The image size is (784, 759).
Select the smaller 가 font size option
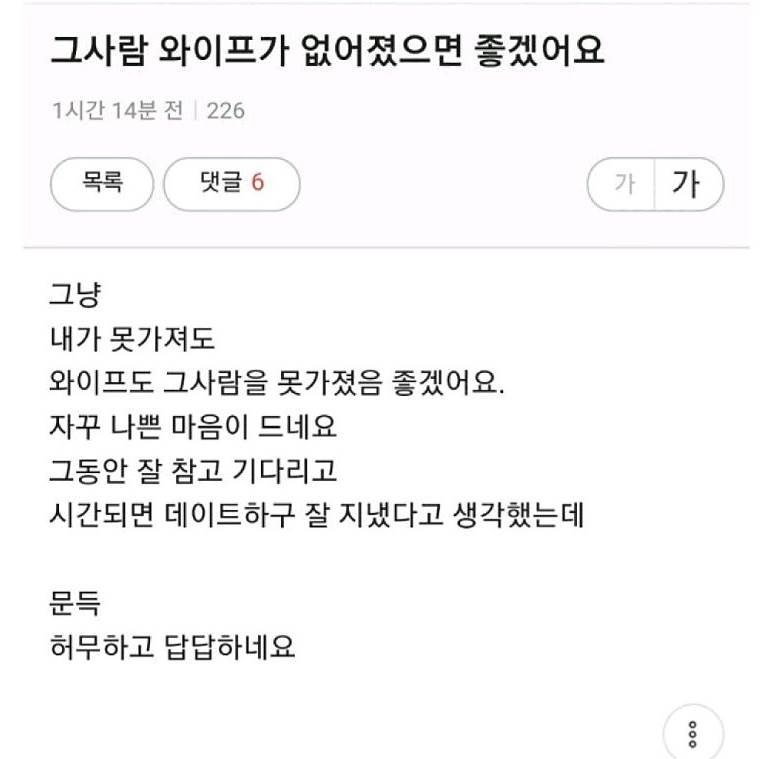pyautogui.click(x=623, y=185)
